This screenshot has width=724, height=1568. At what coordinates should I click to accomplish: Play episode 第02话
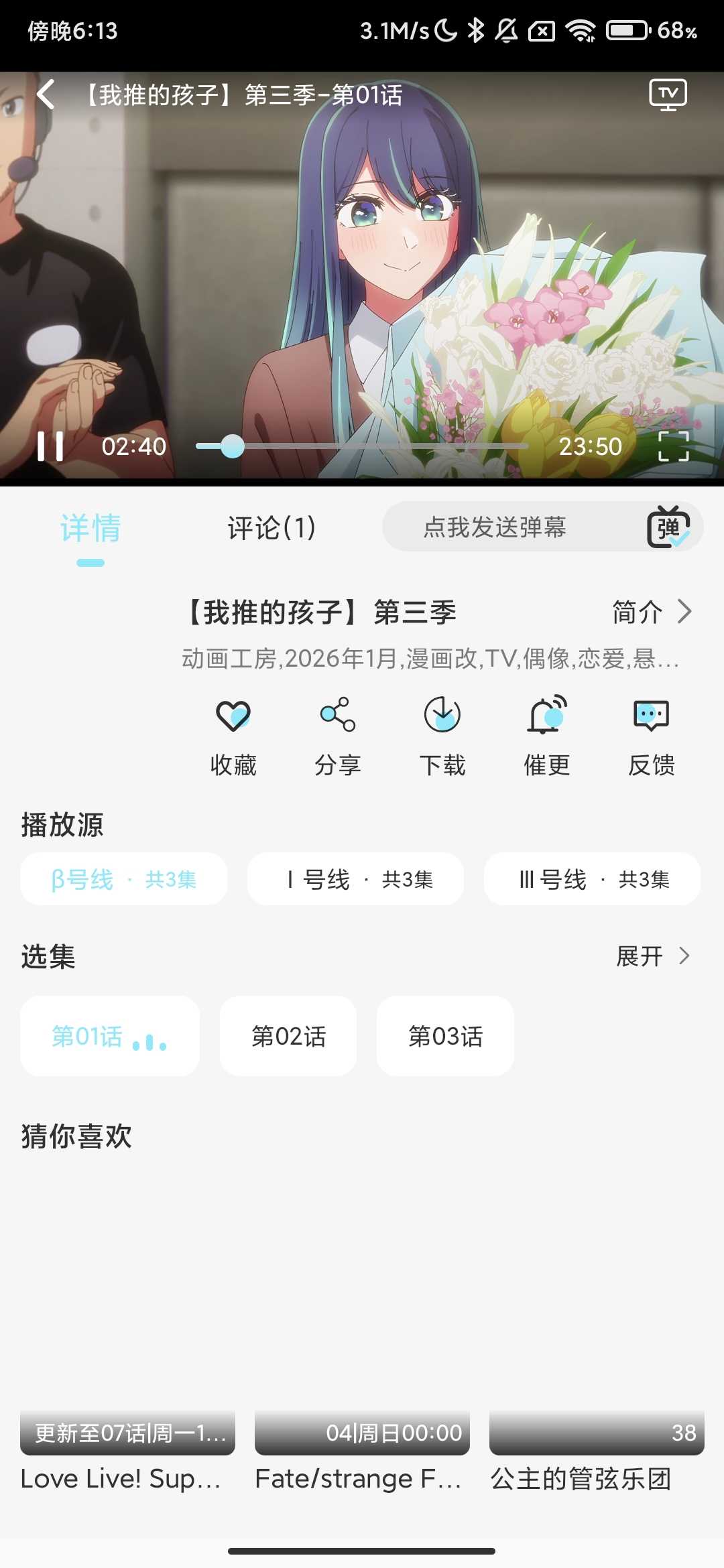point(288,1036)
